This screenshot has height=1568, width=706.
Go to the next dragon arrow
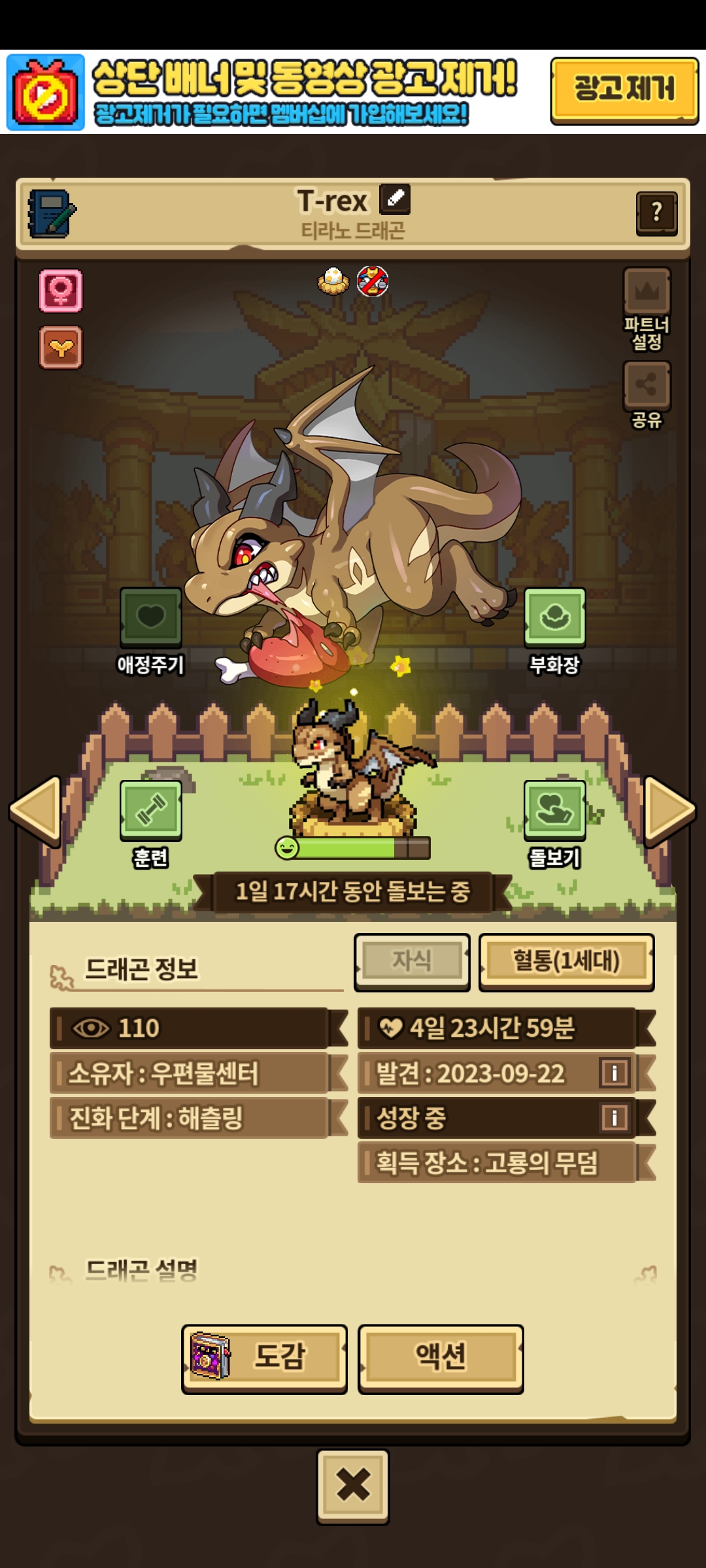coord(669,811)
